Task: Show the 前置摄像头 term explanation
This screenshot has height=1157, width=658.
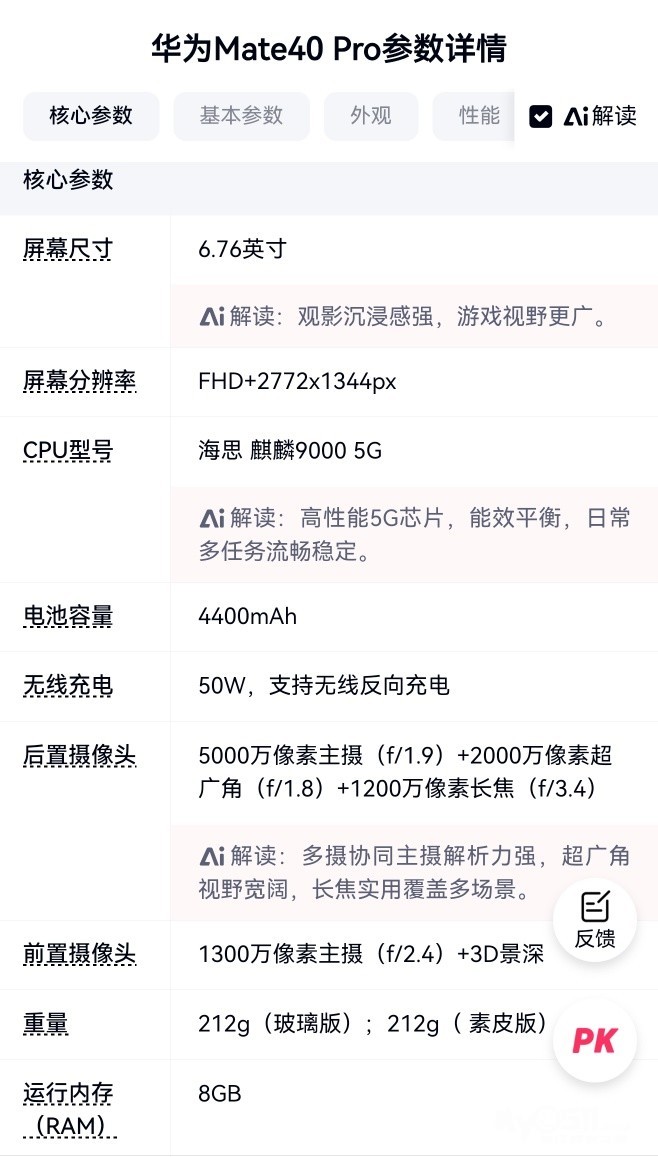Action: [x=79, y=955]
